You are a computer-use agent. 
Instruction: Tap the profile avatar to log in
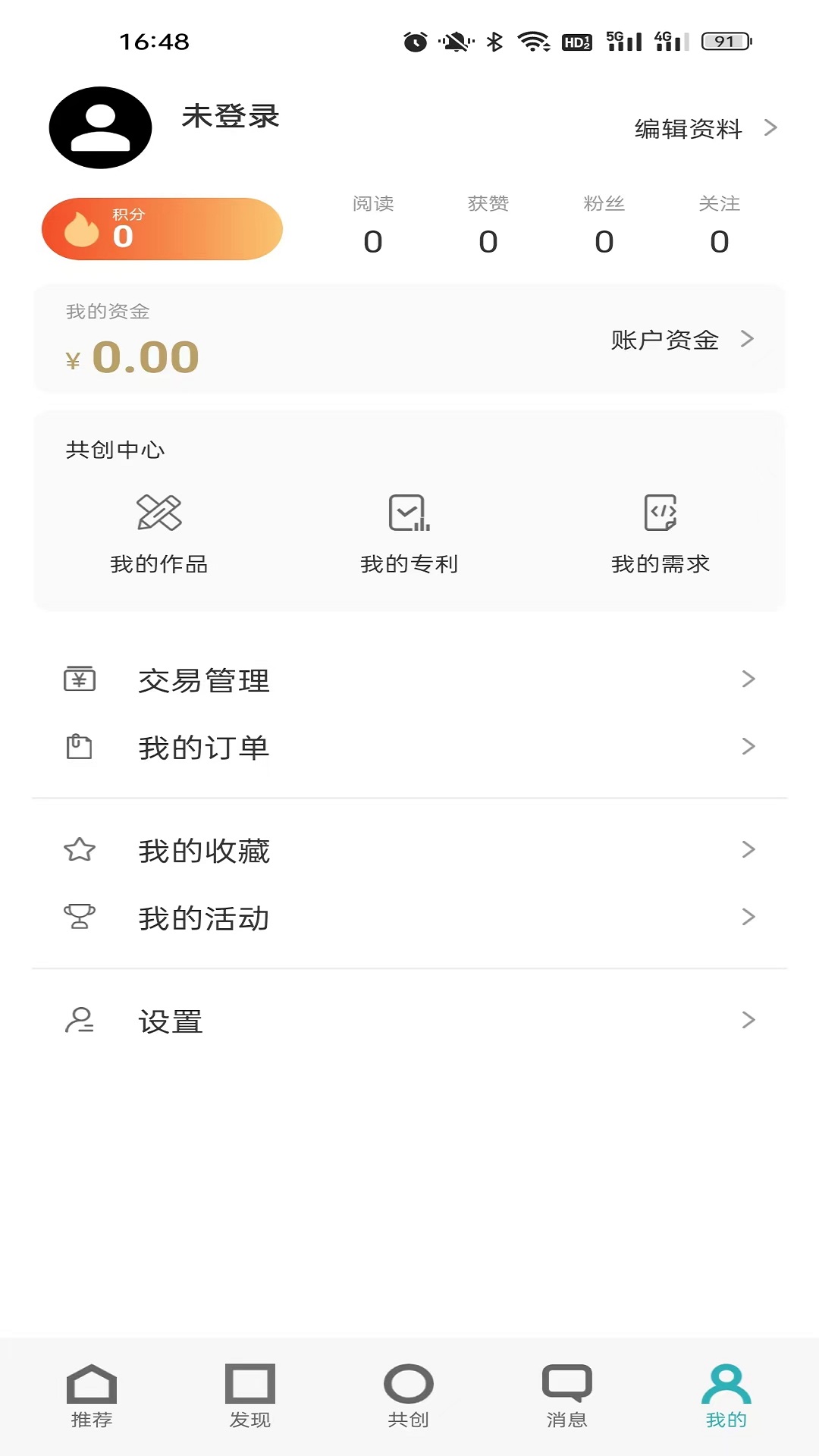(x=100, y=127)
